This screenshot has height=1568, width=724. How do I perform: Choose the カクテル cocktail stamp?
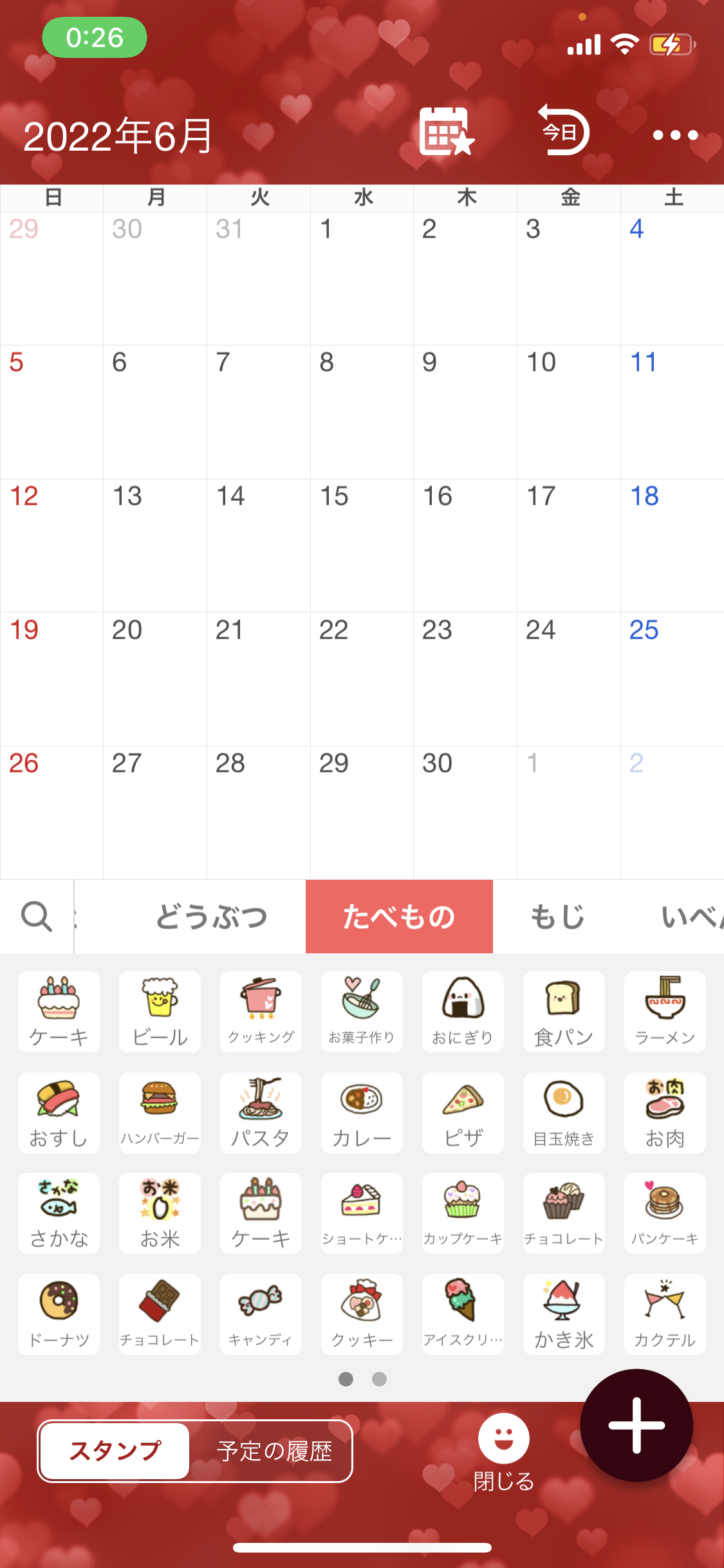tap(665, 1314)
